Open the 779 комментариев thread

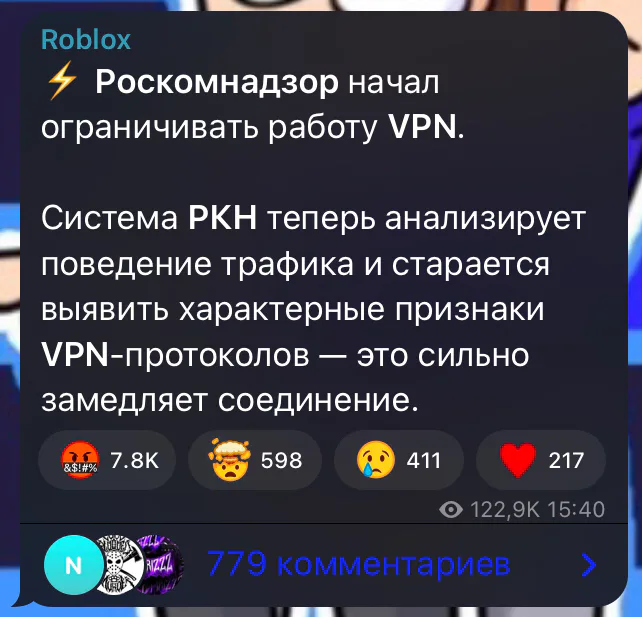click(323, 565)
